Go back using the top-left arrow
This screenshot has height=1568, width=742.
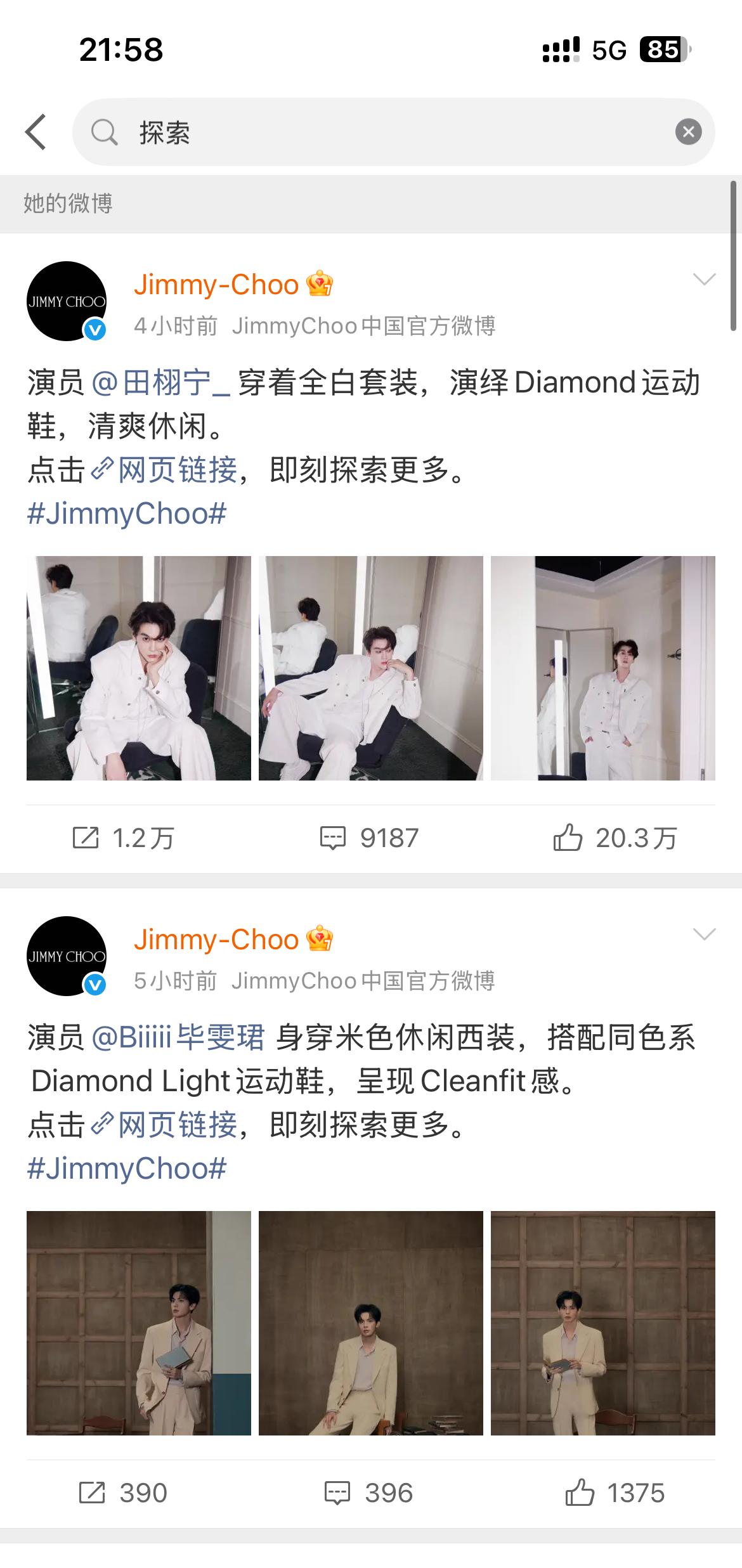(x=36, y=132)
